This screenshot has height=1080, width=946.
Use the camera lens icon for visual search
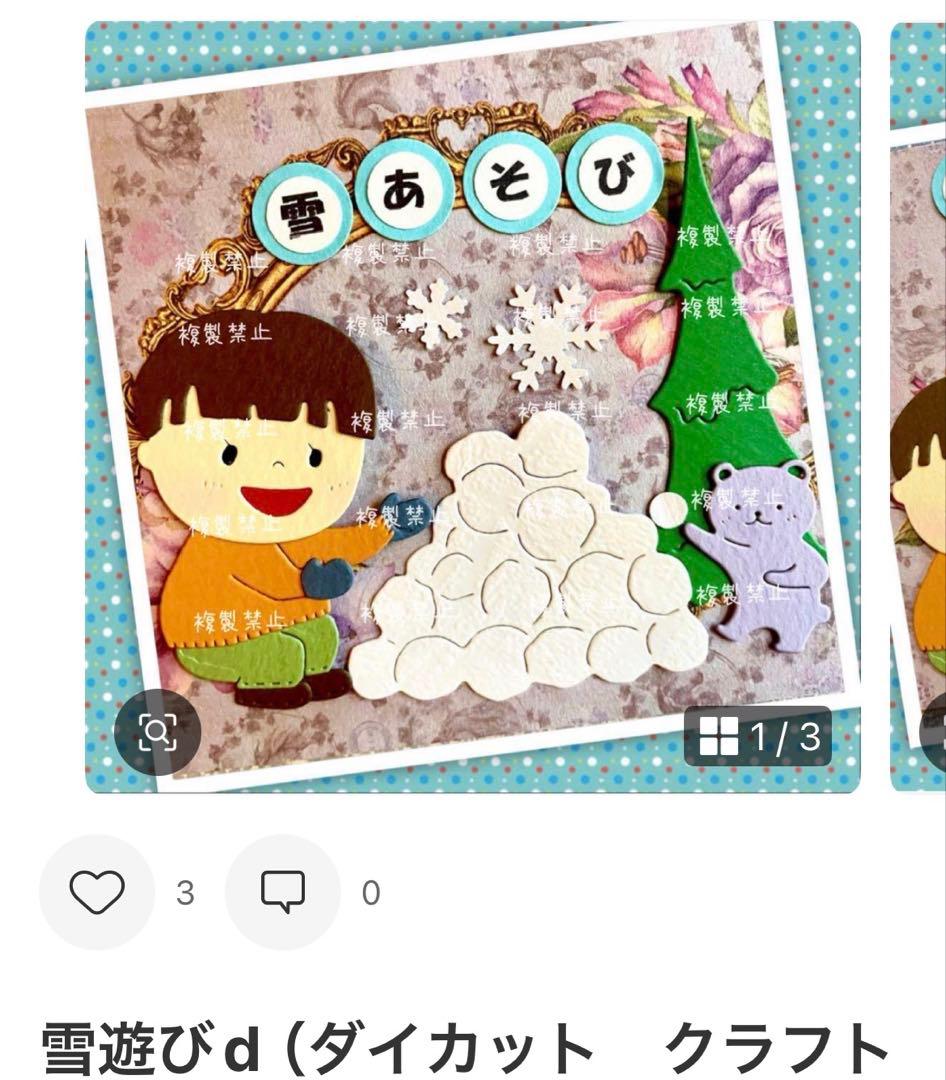pos(160,734)
